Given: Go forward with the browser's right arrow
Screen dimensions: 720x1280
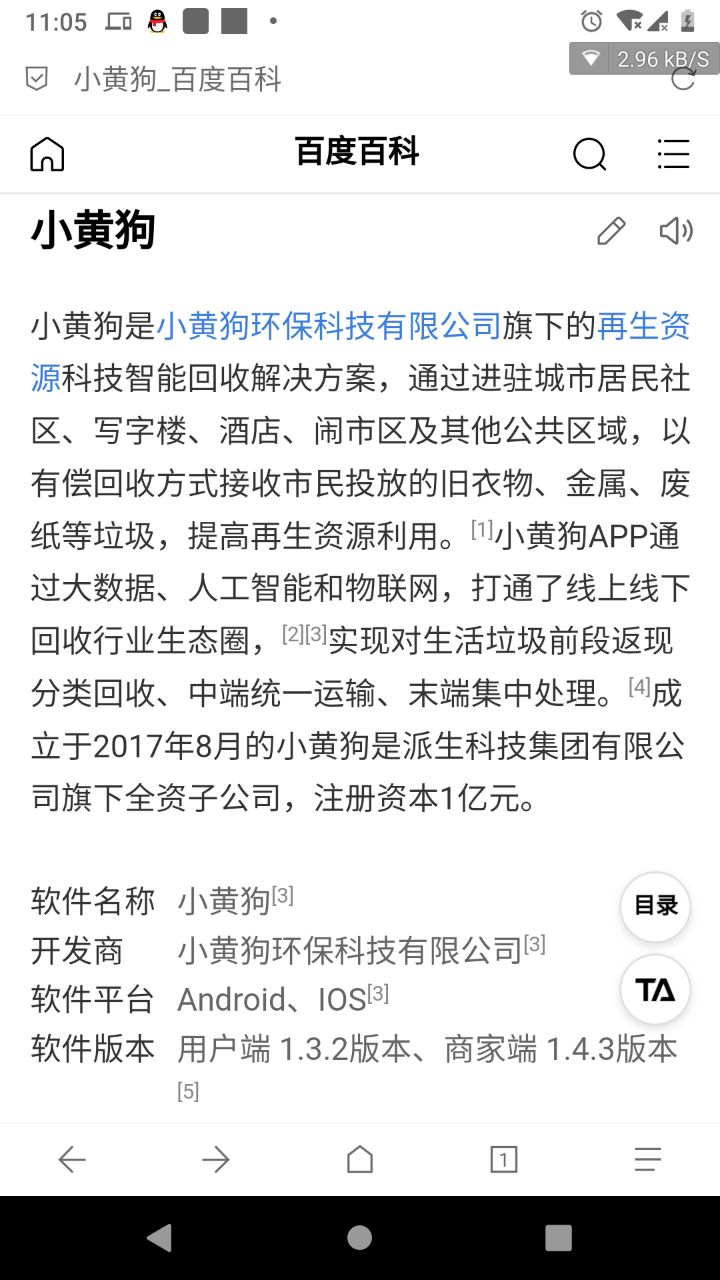Looking at the screenshot, I should (x=216, y=1159).
